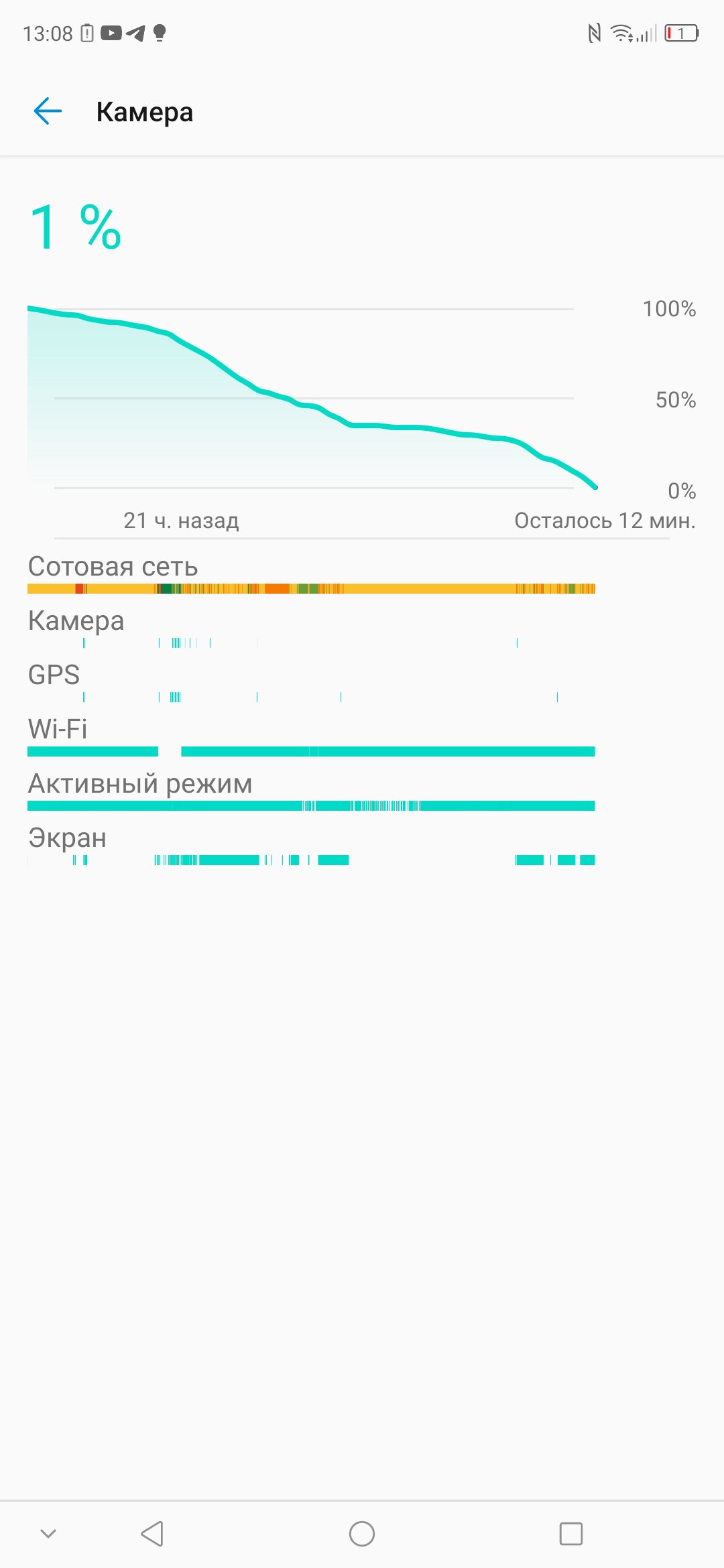Go back from the Камера screen

(48, 111)
